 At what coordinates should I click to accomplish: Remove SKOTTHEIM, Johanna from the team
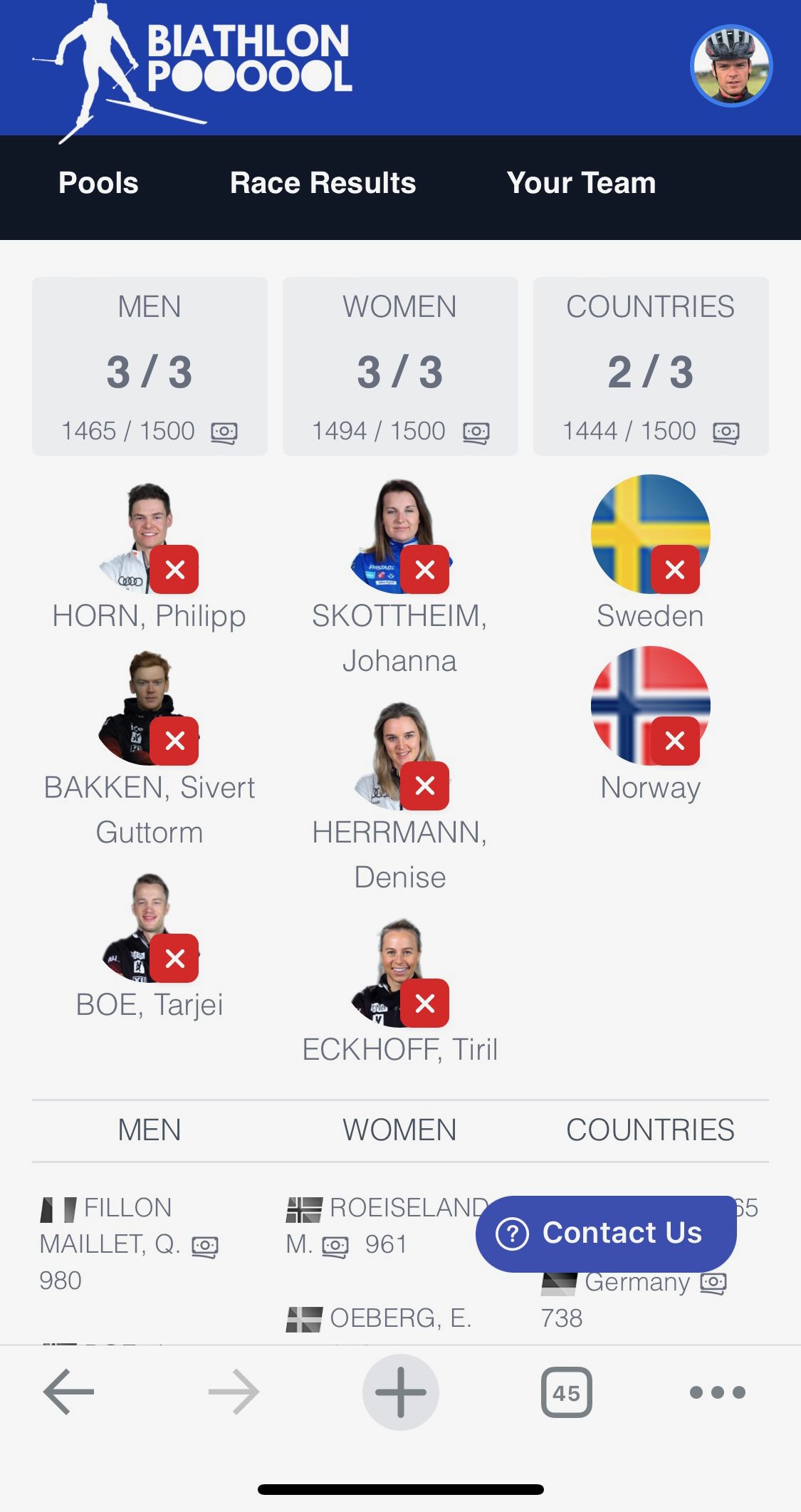(x=425, y=570)
